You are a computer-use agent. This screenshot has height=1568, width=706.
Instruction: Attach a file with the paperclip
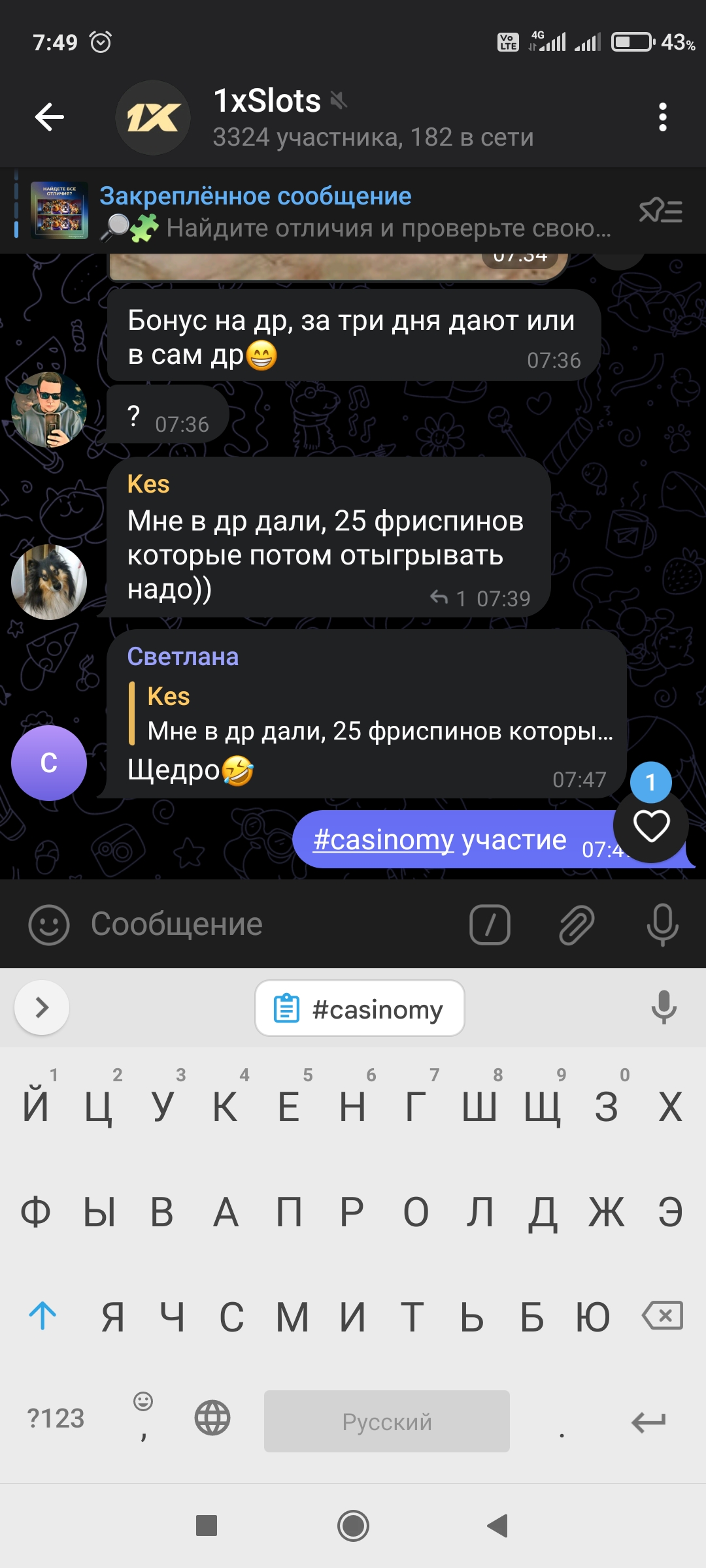(577, 924)
